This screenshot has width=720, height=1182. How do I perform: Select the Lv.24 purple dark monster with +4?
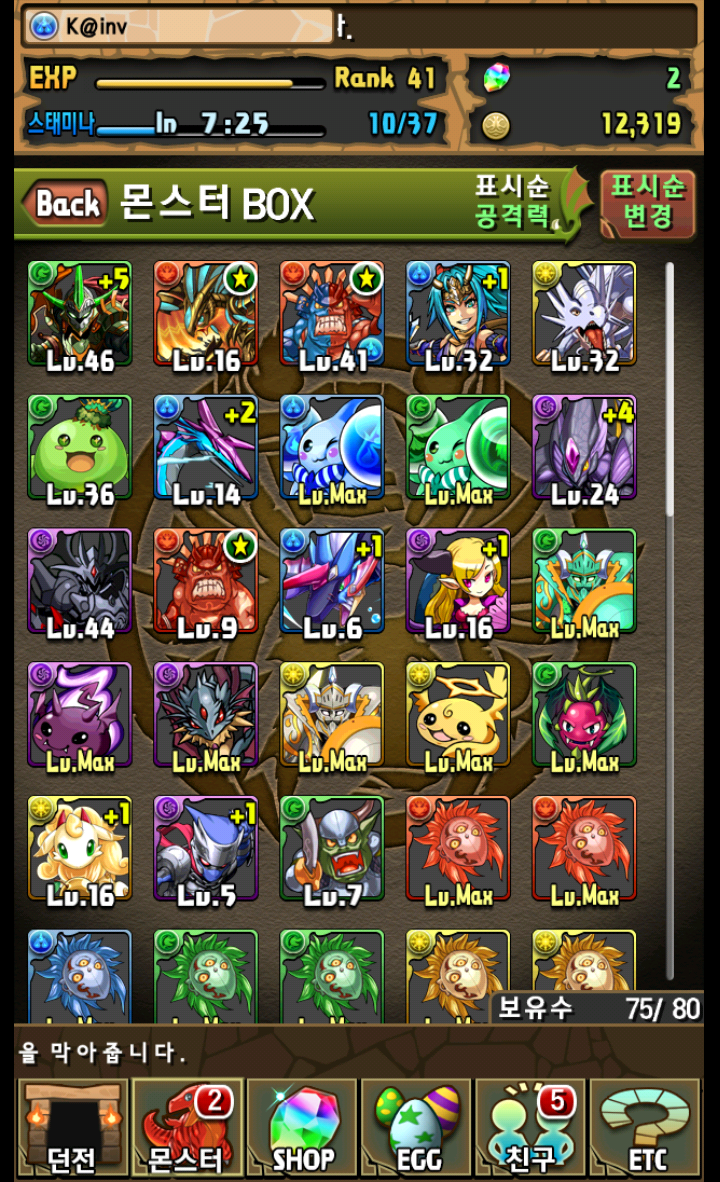coord(584,447)
